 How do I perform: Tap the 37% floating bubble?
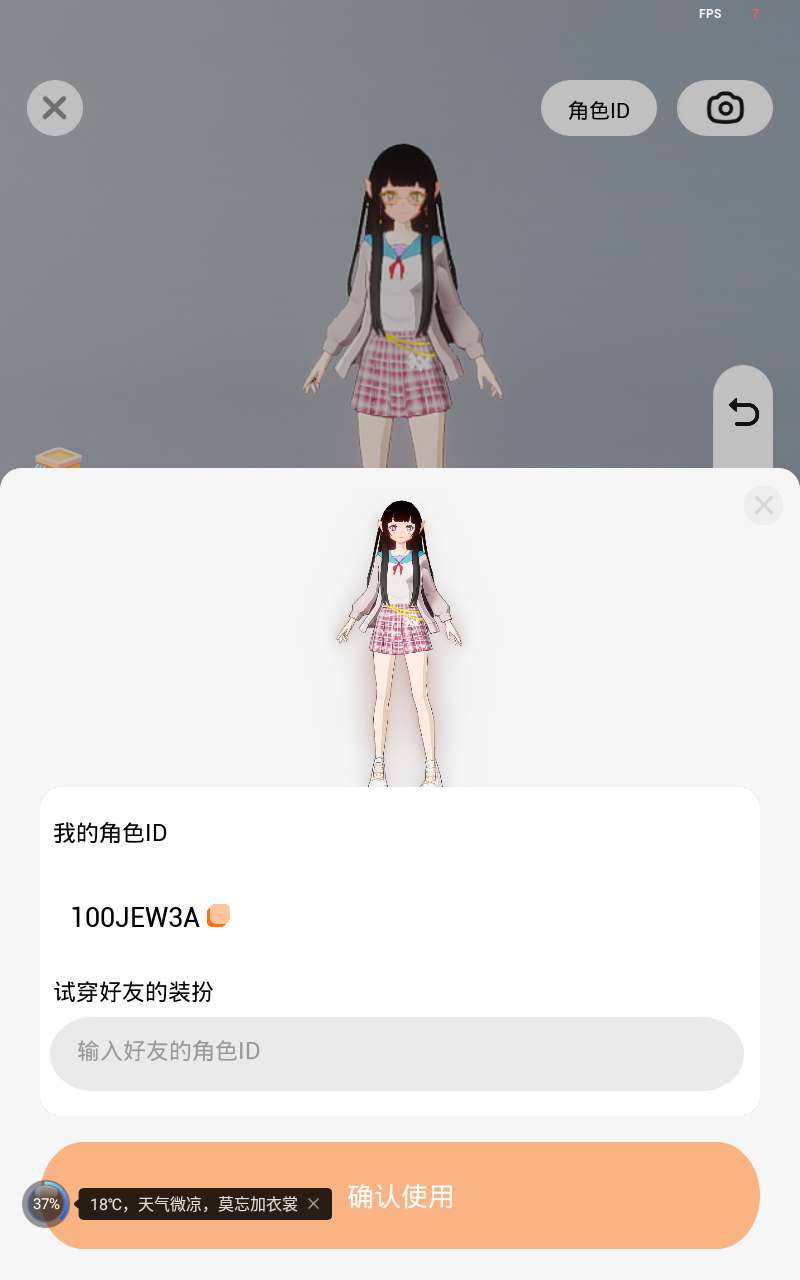46,1204
